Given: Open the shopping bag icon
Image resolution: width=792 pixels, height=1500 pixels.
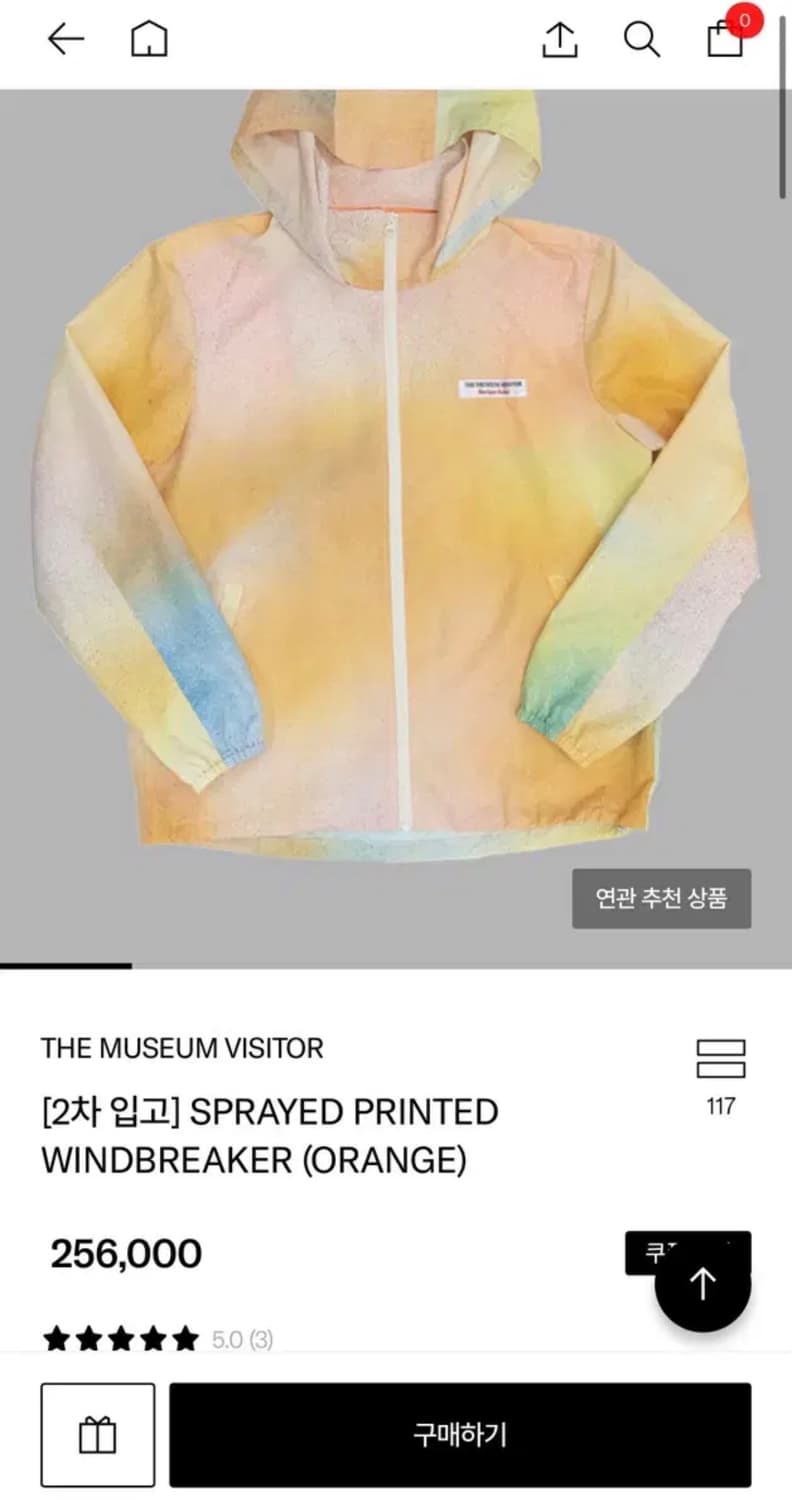Looking at the screenshot, I should pyautogui.click(x=723, y=44).
